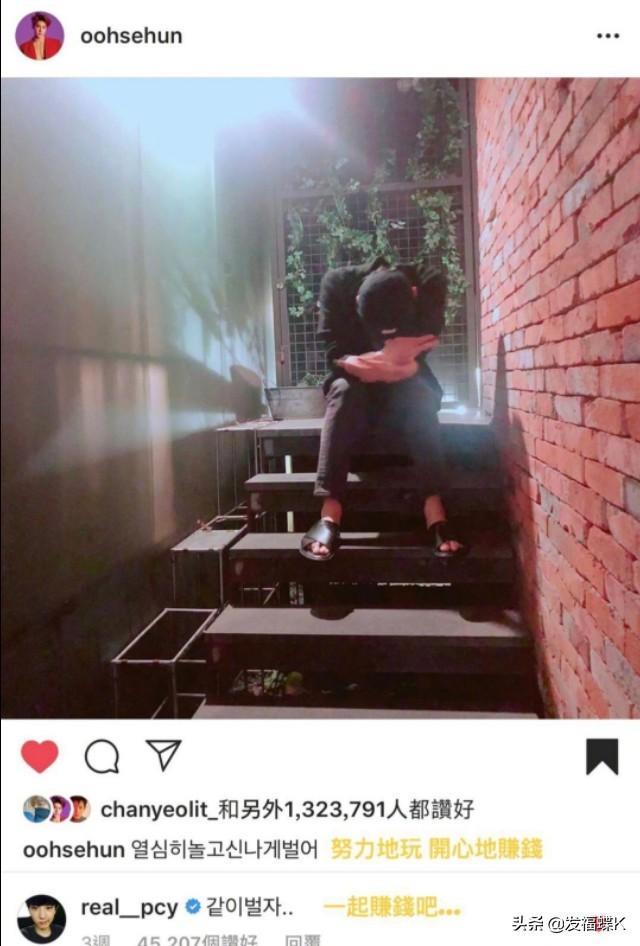The width and height of the screenshot is (640, 946).
Task: Open the post overflow menu
Action: 608,35
